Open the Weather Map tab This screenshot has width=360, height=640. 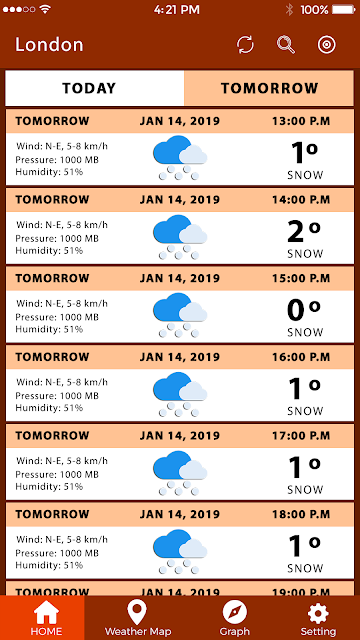pos(138,618)
